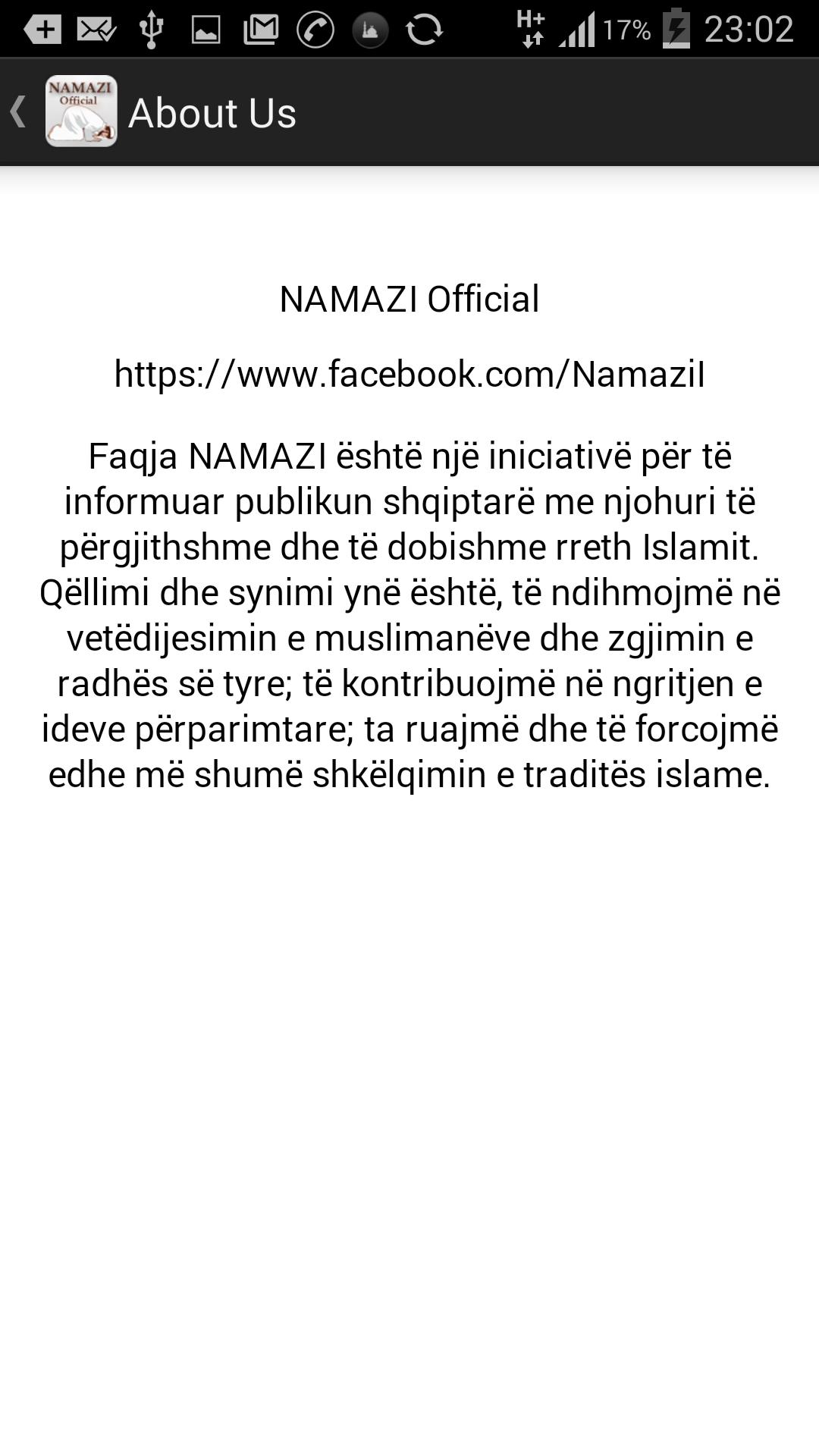Go back using the NAMAZI app icon
Screen dimensions: 819x1456
tap(80, 111)
